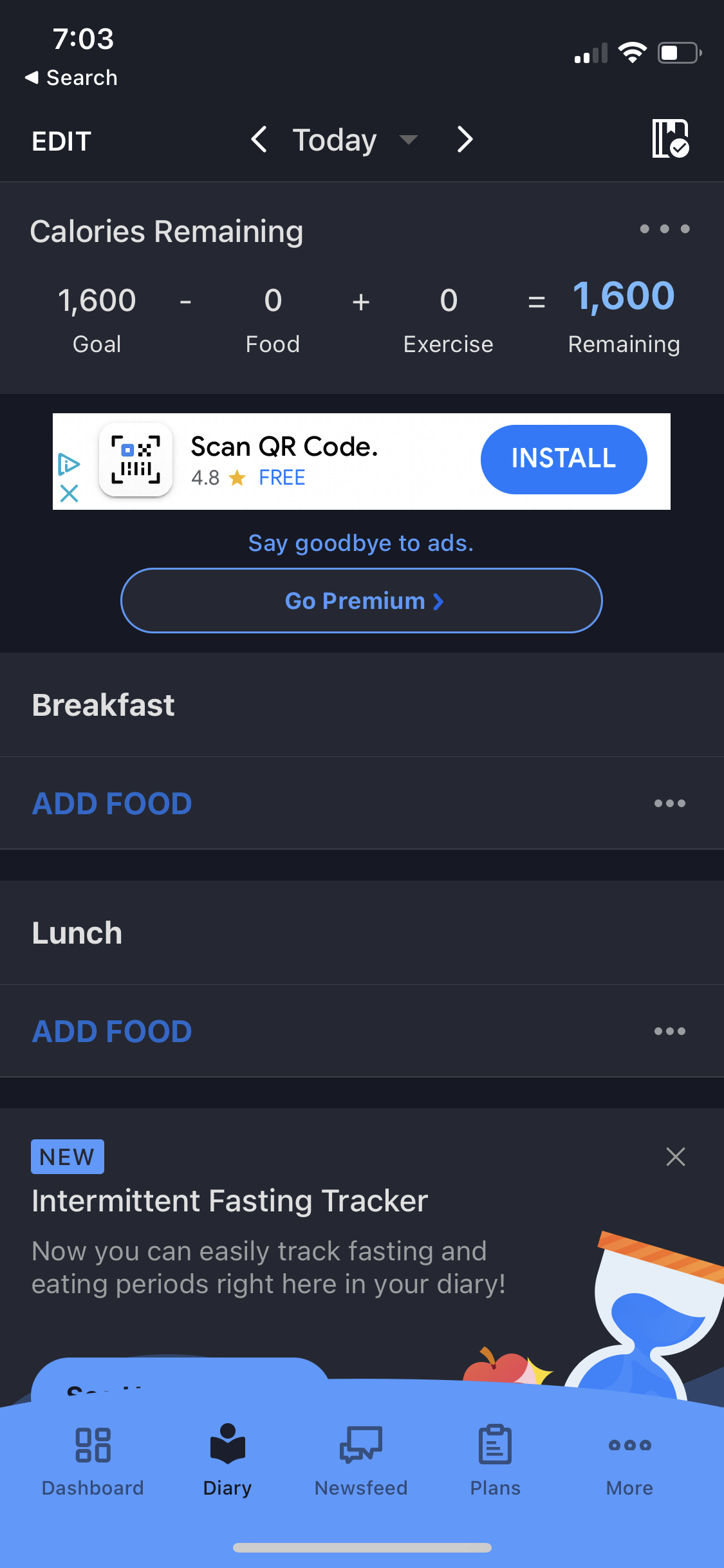This screenshot has height=1568, width=724.
Task: Add food to Lunch
Action: (x=111, y=1031)
